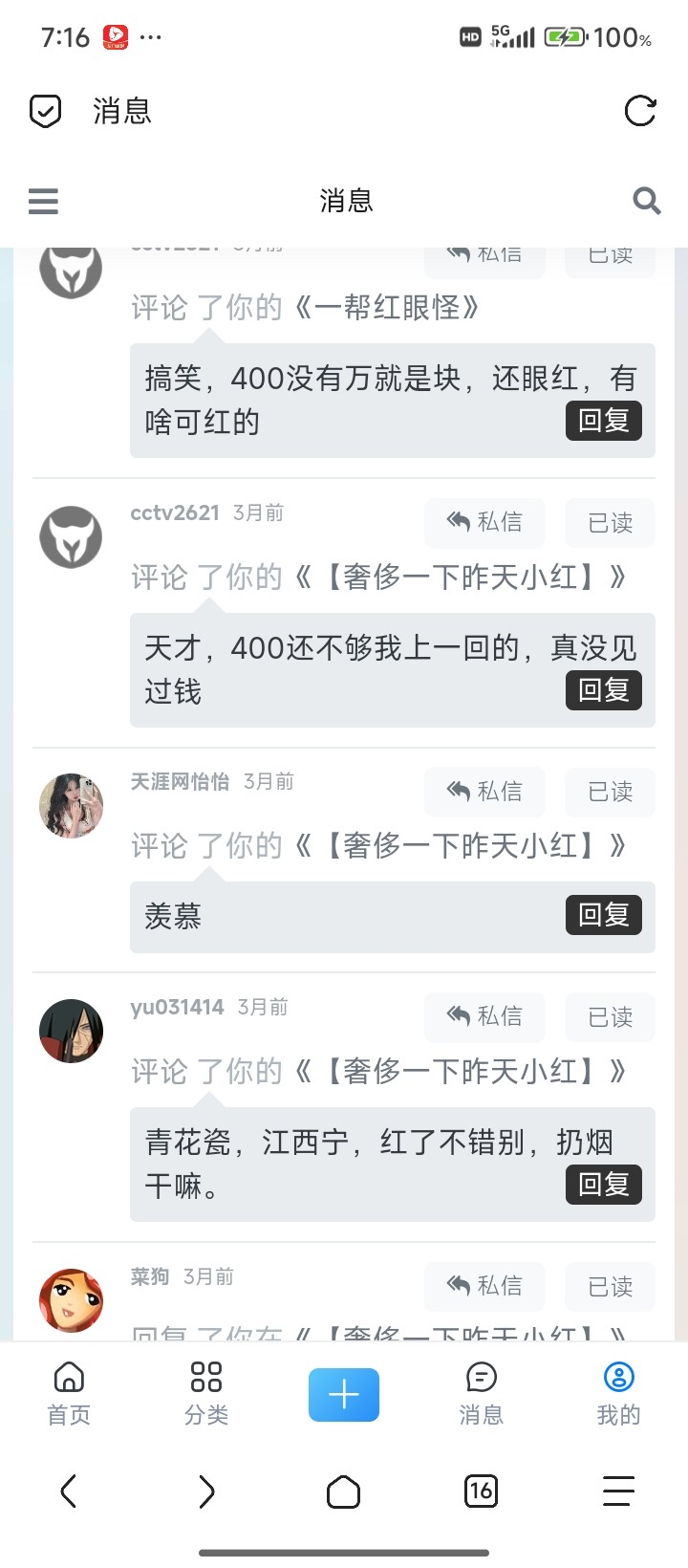Tap 已读 on yu031414's message
This screenshot has height=1568, width=688.
pos(610,1017)
